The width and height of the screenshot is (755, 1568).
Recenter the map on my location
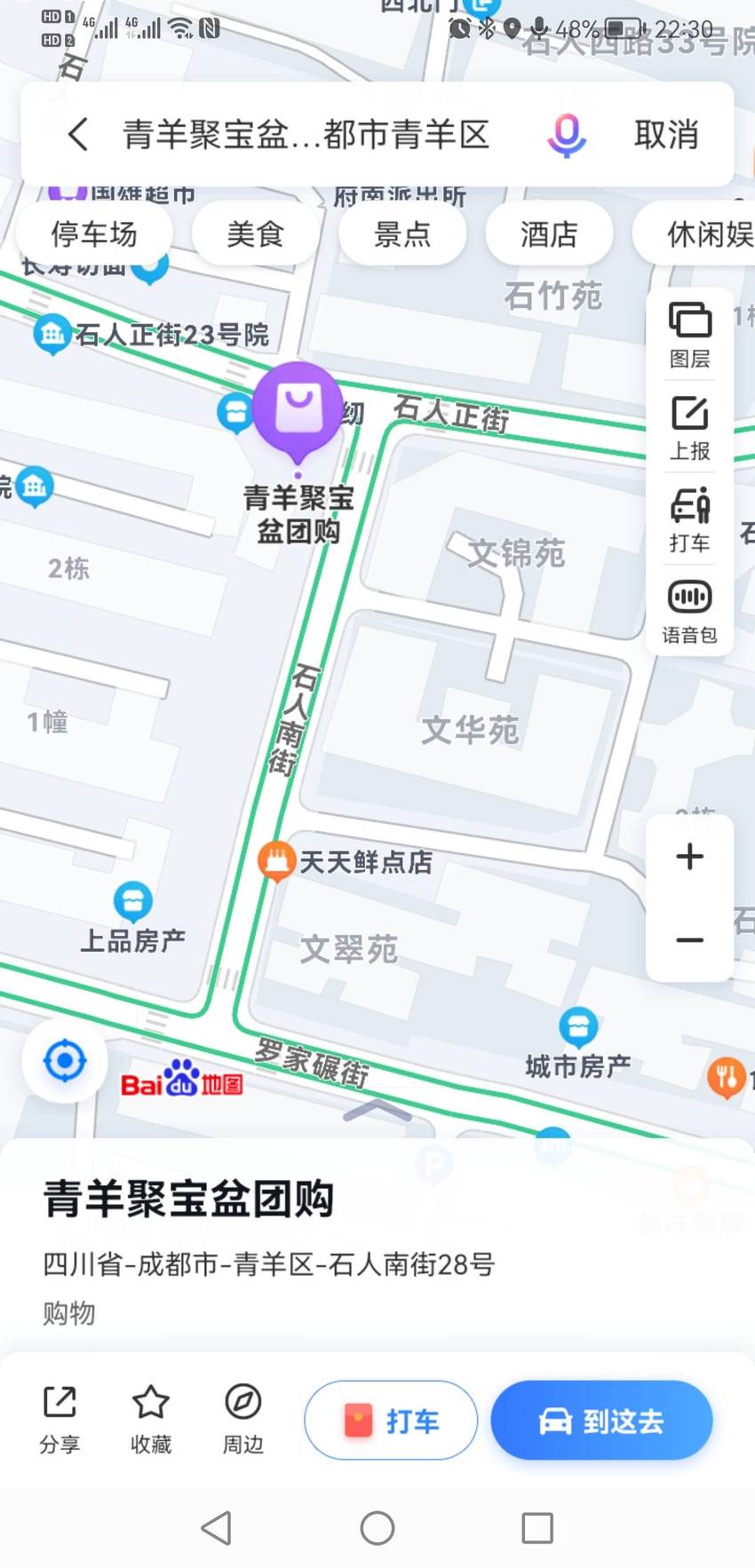65,1061
